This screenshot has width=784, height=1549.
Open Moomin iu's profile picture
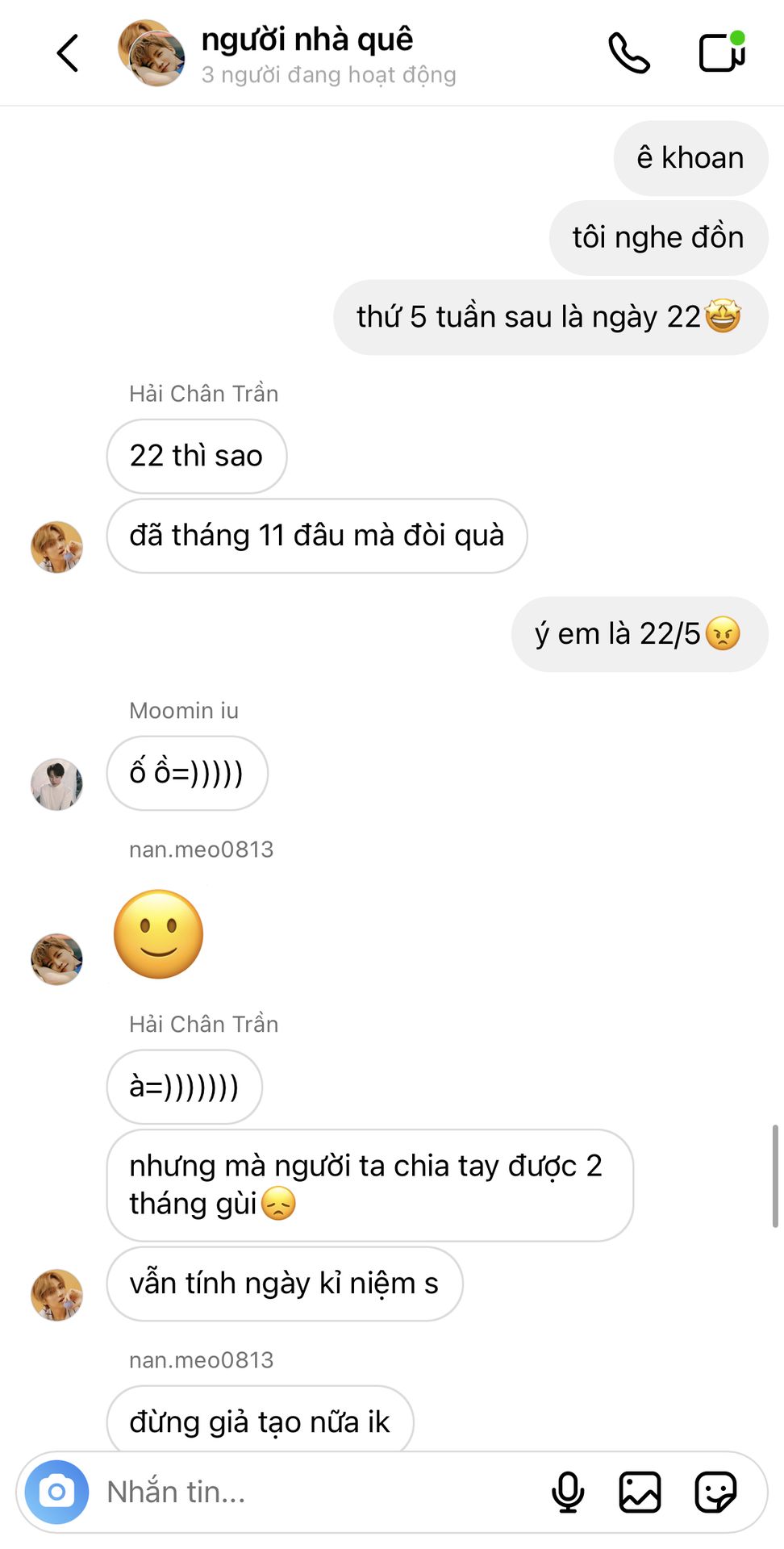point(56,784)
